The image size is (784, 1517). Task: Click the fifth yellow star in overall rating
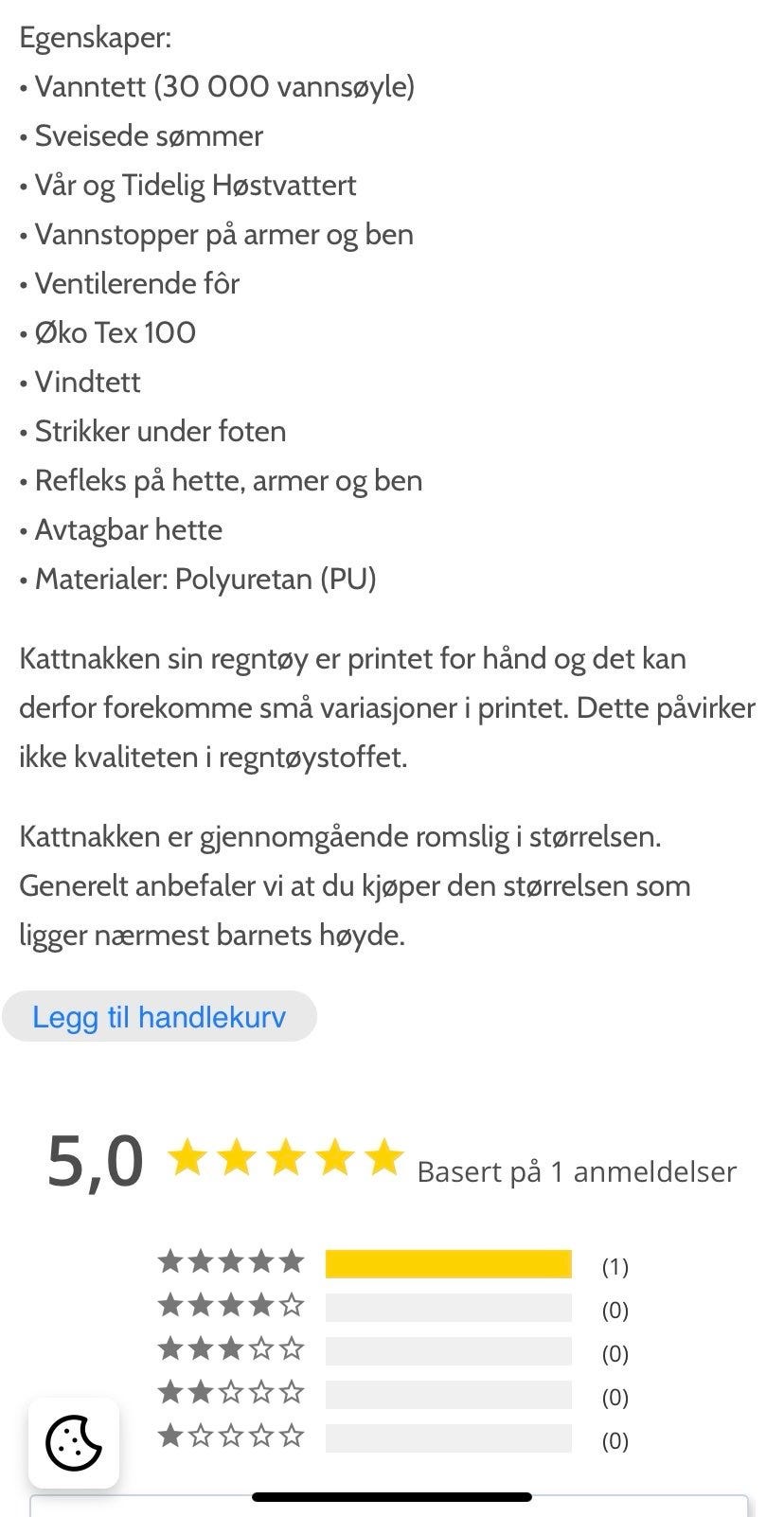pyautogui.click(x=383, y=1157)
